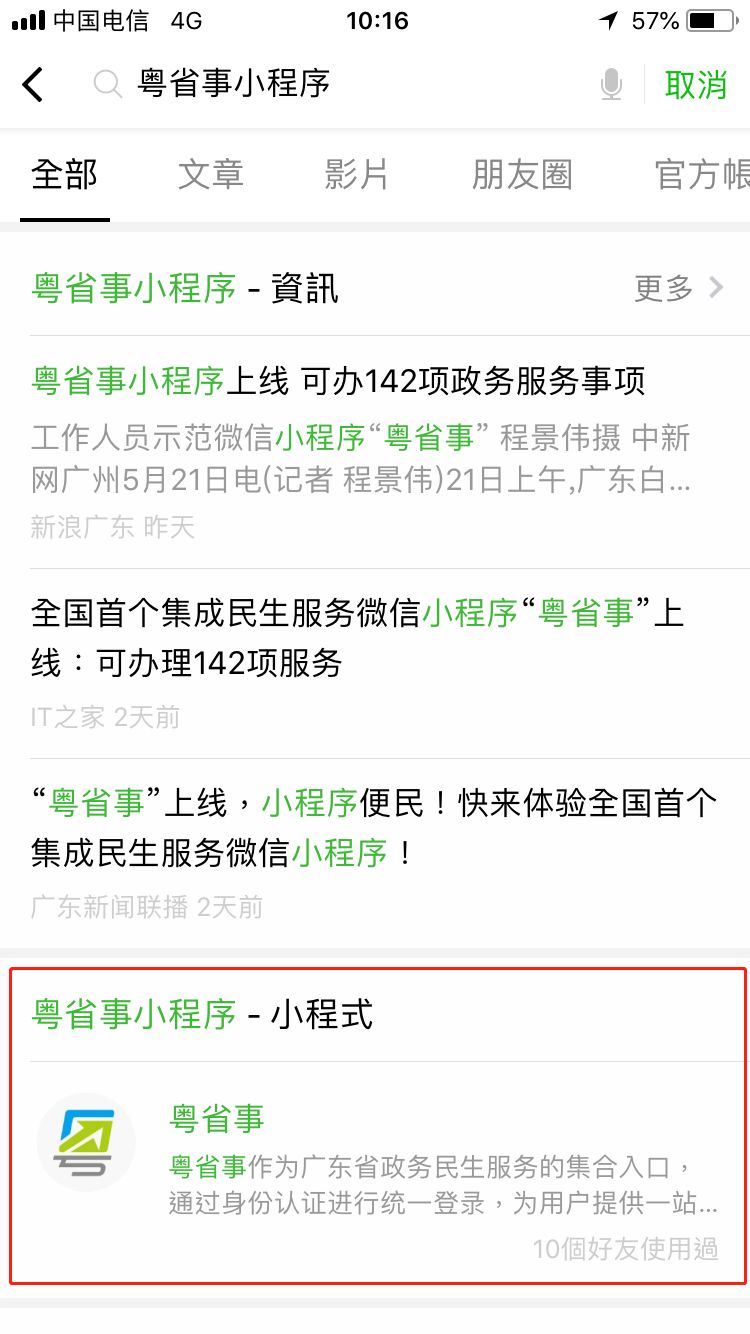Tap 取消 to cancel the search
This screenshot has width=750, height=1334.
tap(699, 85)
